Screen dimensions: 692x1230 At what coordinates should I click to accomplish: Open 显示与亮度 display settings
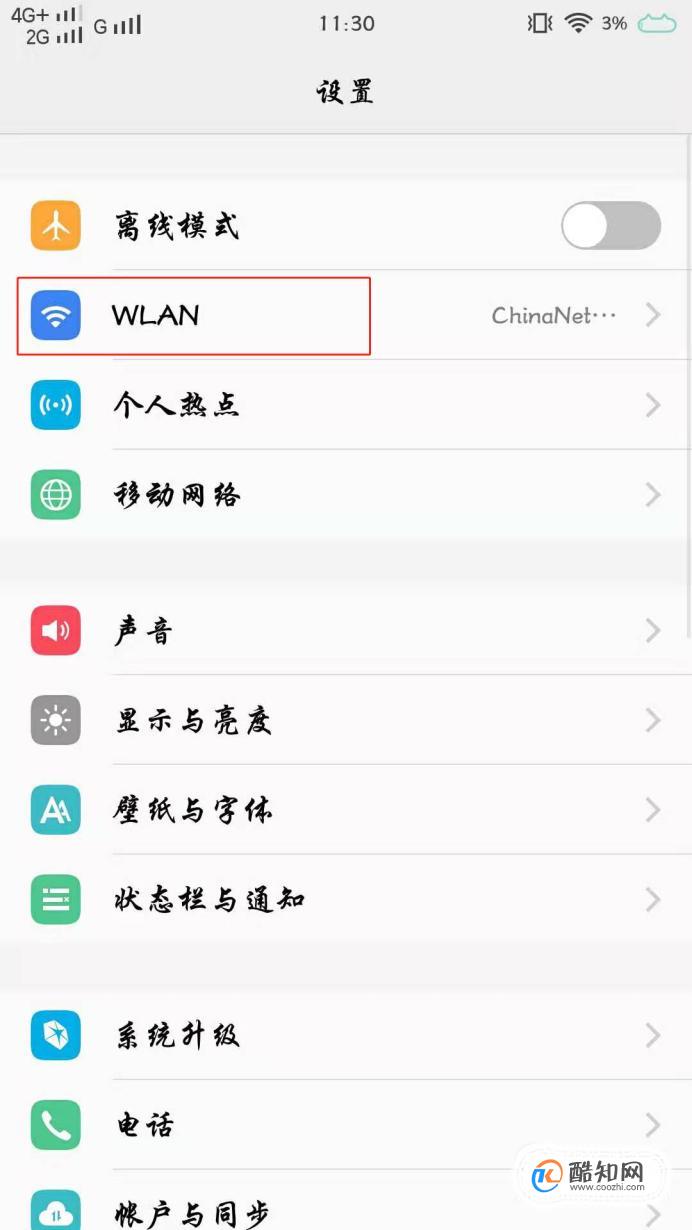pyautogui.click(x=346, y=720)
